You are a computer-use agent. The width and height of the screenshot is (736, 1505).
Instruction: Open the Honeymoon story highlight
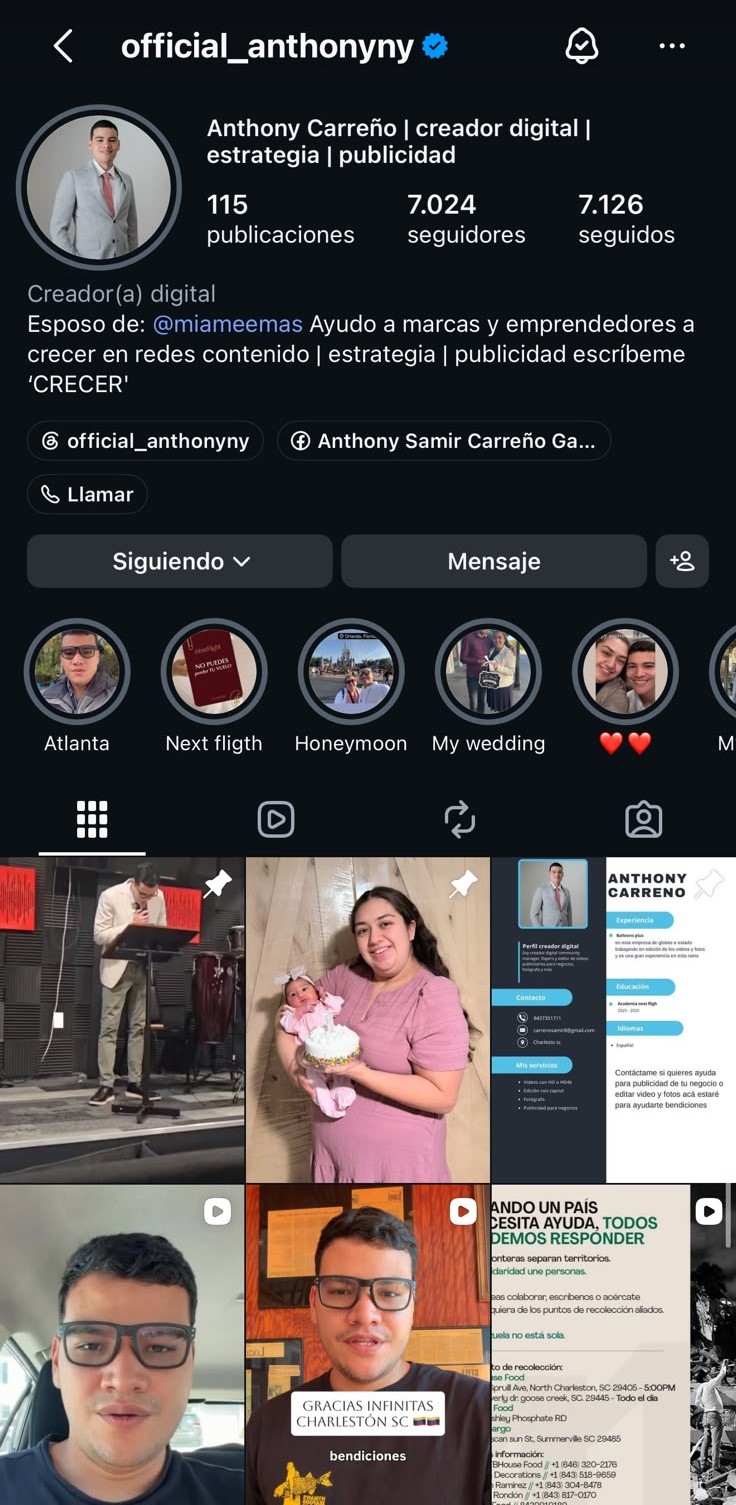coord(351,686)
